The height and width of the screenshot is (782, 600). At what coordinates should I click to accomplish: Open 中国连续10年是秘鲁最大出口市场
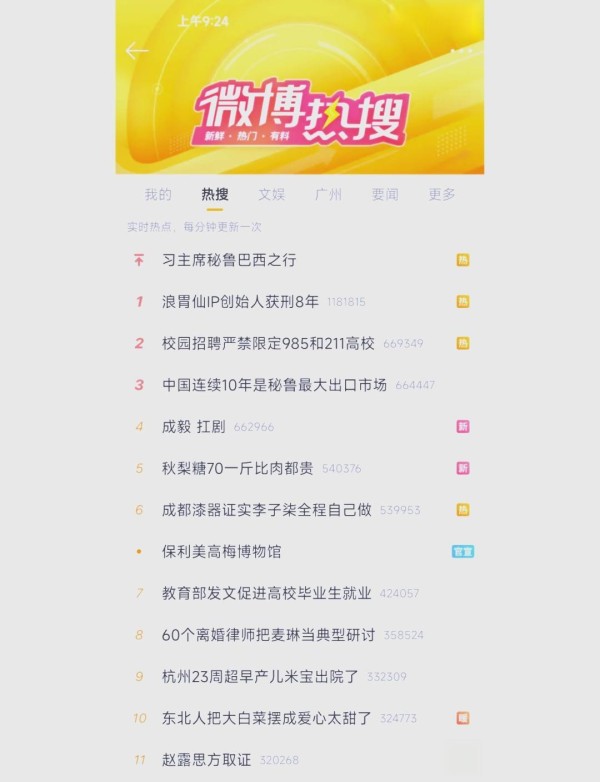(x=274, y=384)
